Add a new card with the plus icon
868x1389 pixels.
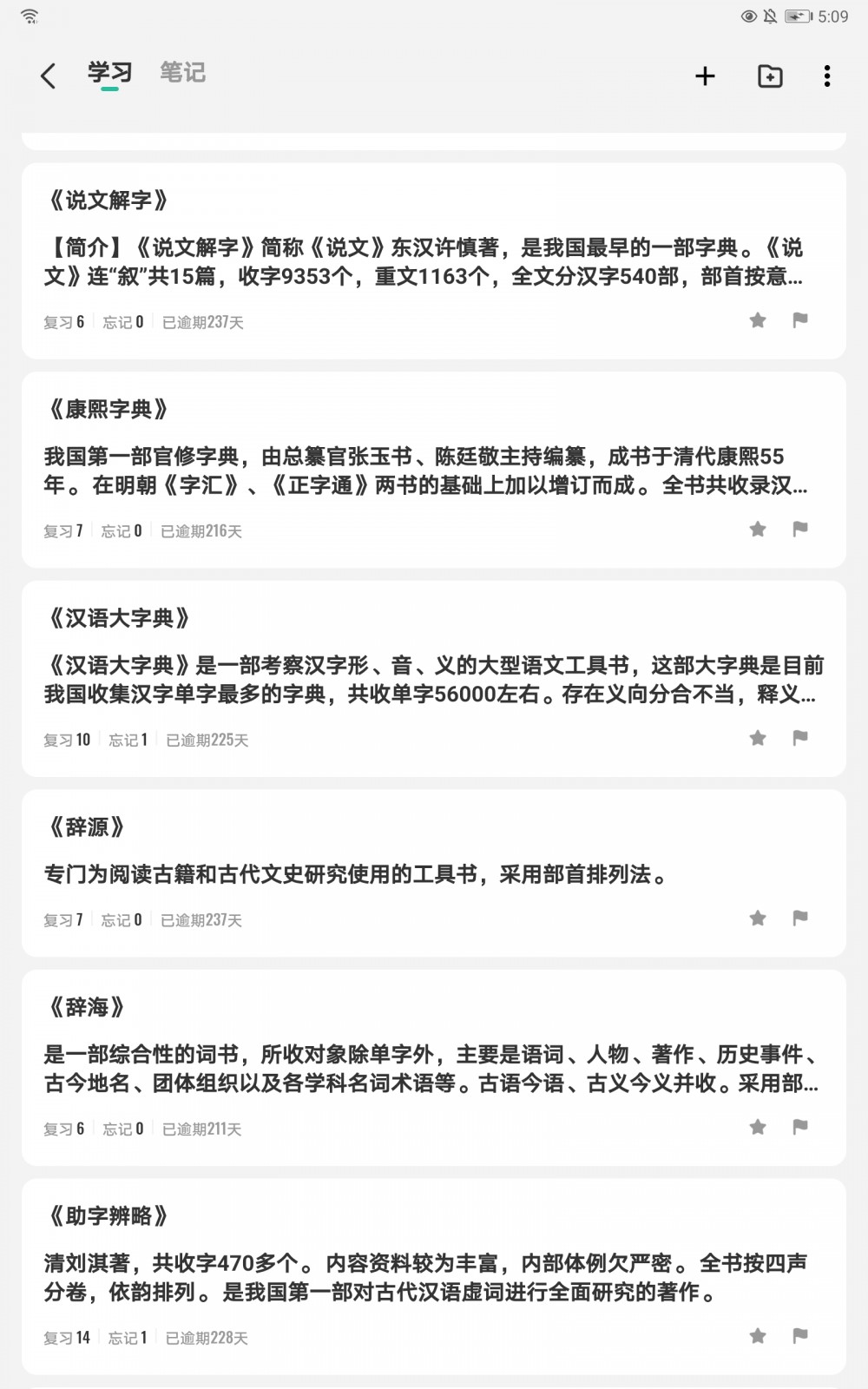pyautogui.click(x=705, y=76)
